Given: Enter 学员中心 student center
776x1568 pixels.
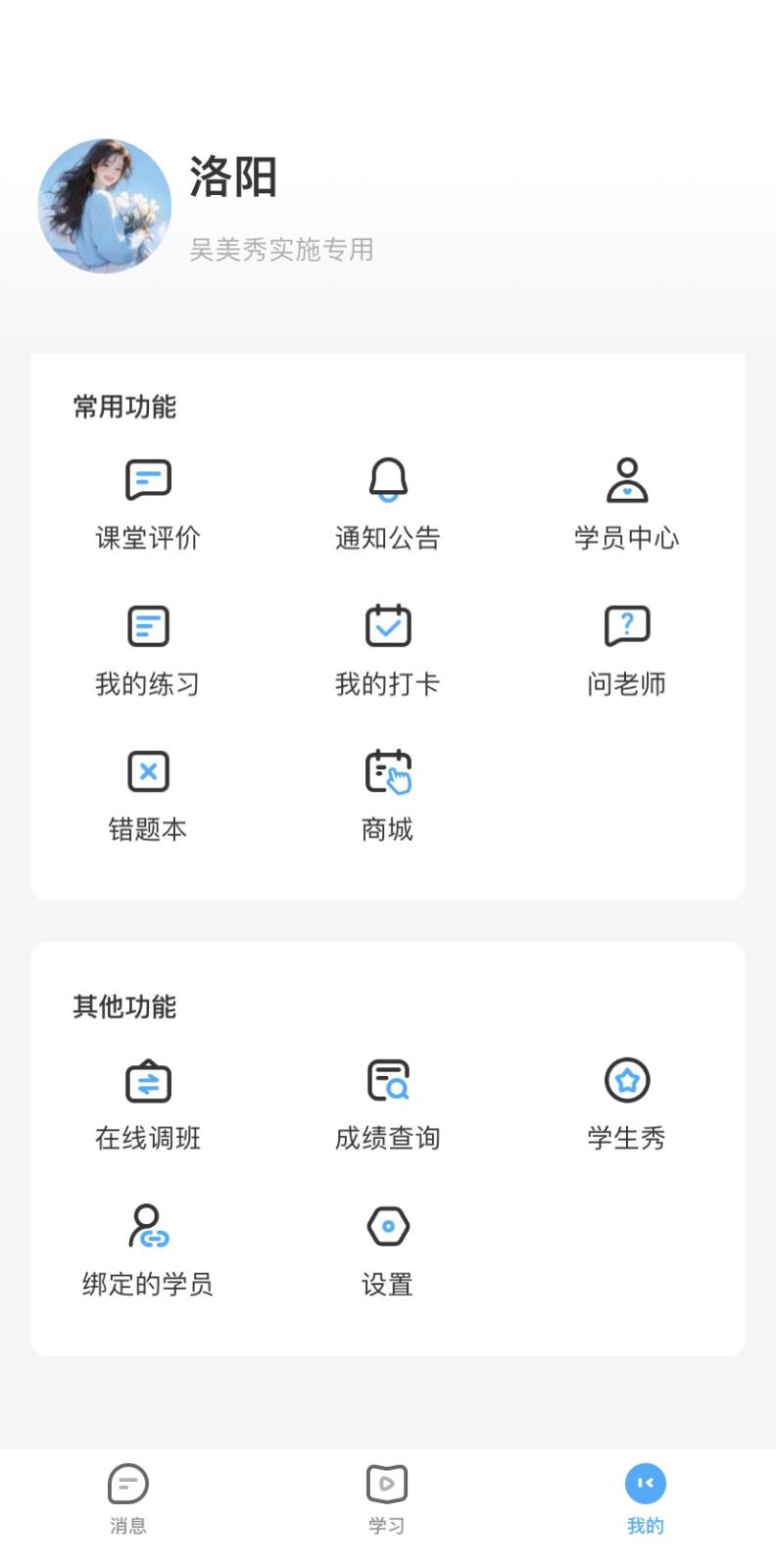Looking at the screenshot, I should [626, 480].
